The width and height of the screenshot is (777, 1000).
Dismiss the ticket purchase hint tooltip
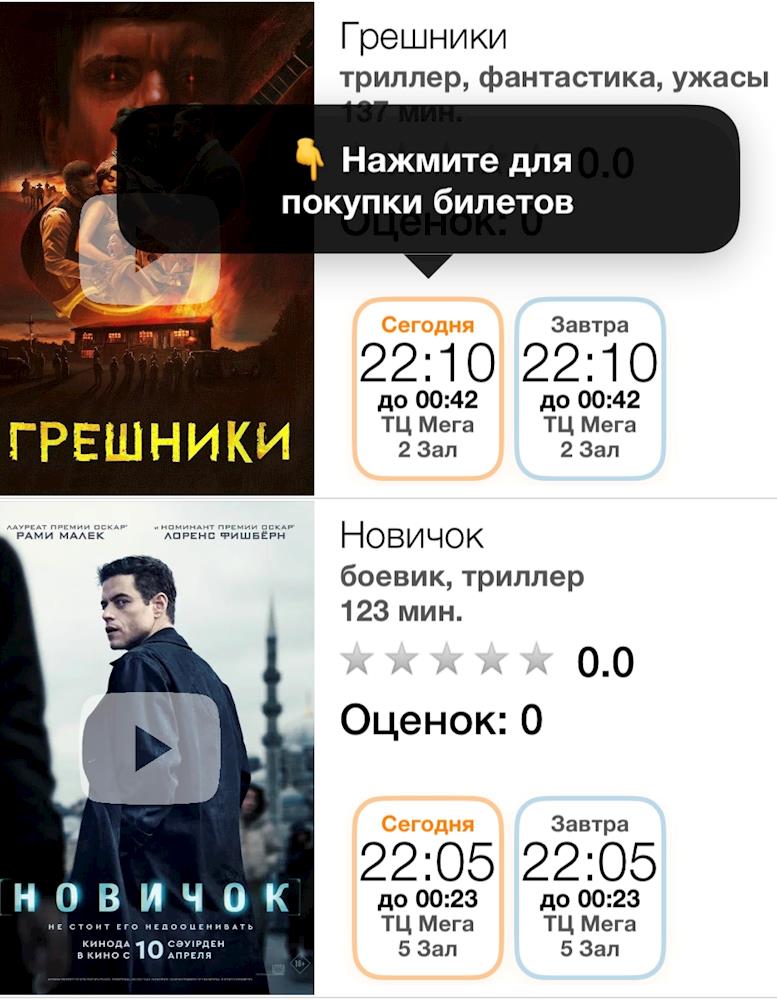tap(430, 180)
